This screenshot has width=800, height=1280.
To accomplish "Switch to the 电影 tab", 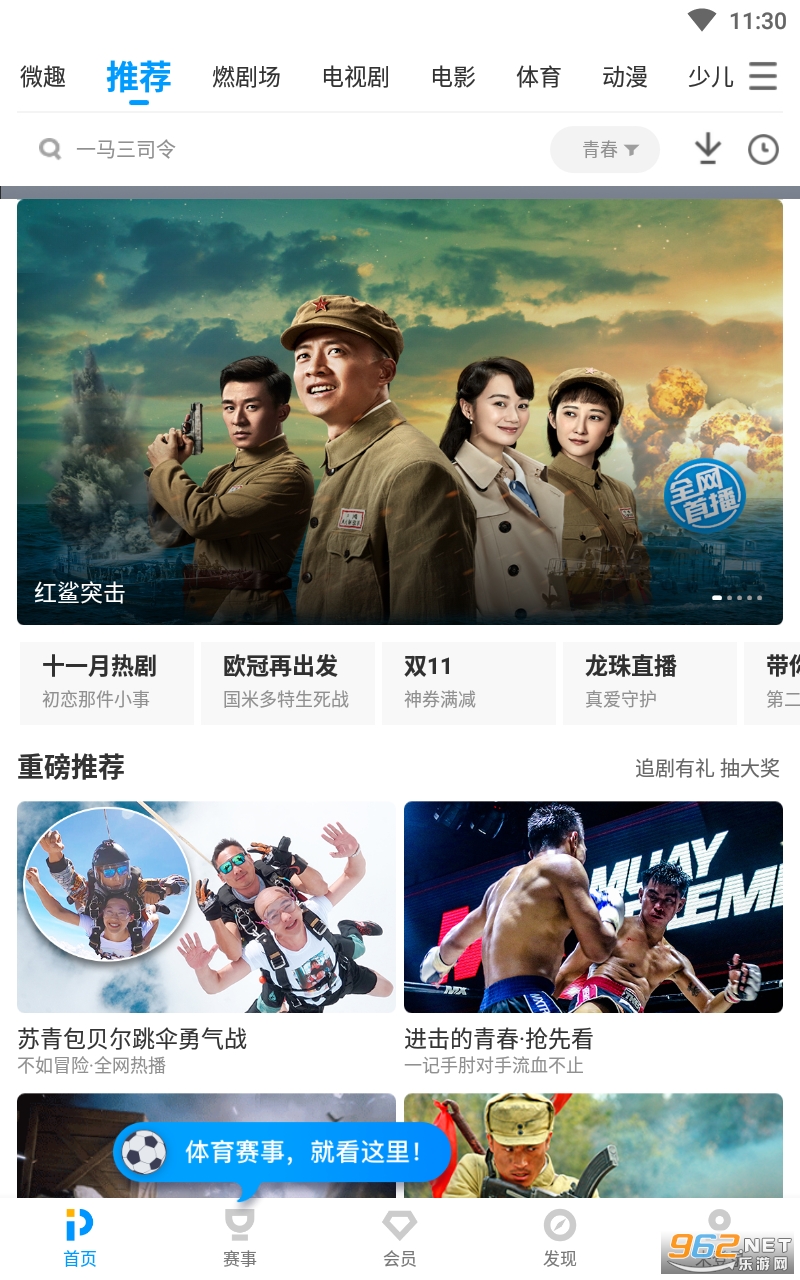I will point(453,77).
